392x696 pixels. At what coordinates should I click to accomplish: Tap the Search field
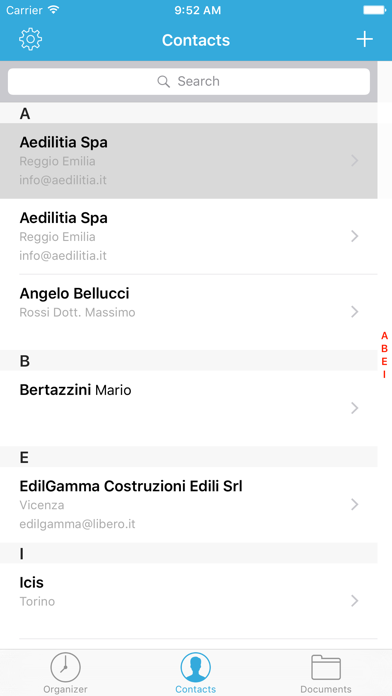[x=189, y=81]
